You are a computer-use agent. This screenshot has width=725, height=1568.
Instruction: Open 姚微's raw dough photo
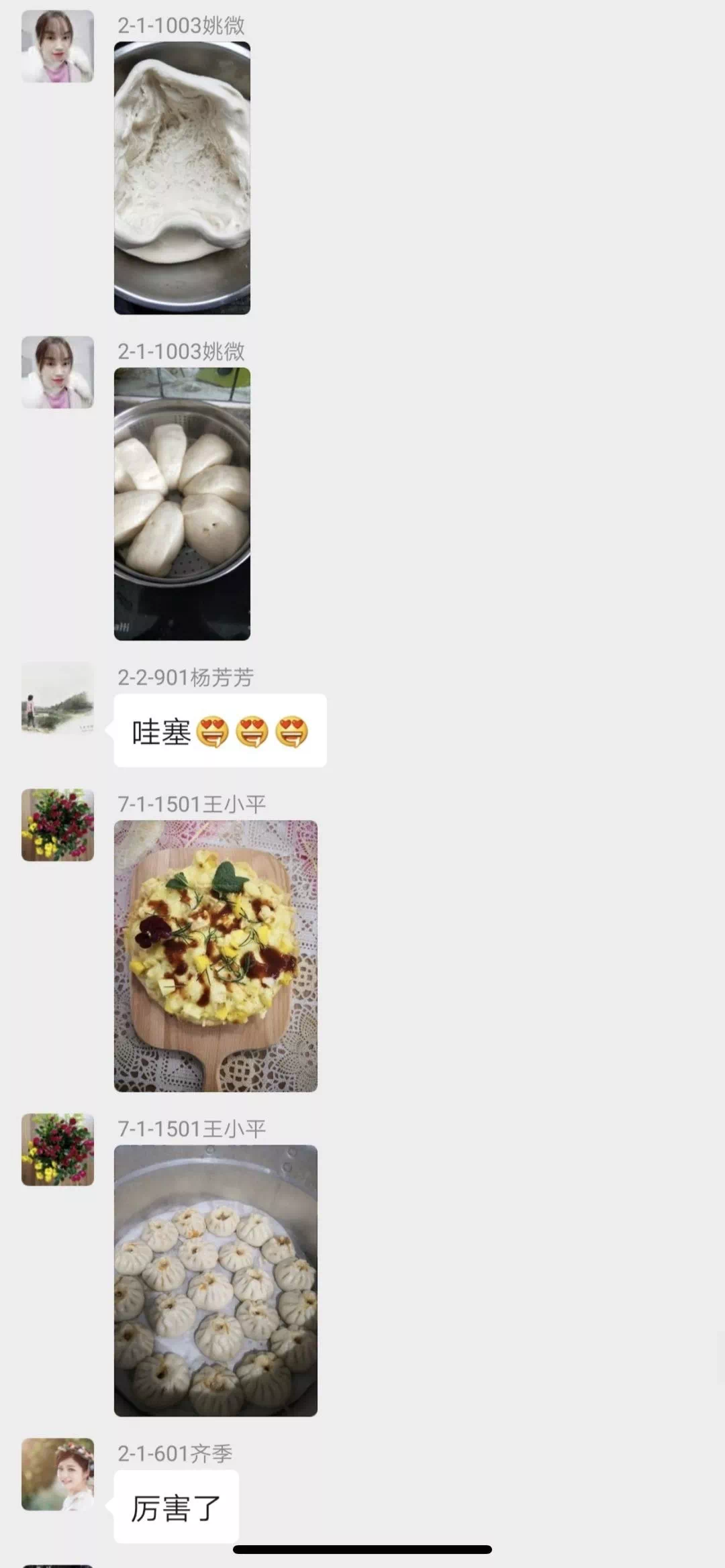pos(182,178)
